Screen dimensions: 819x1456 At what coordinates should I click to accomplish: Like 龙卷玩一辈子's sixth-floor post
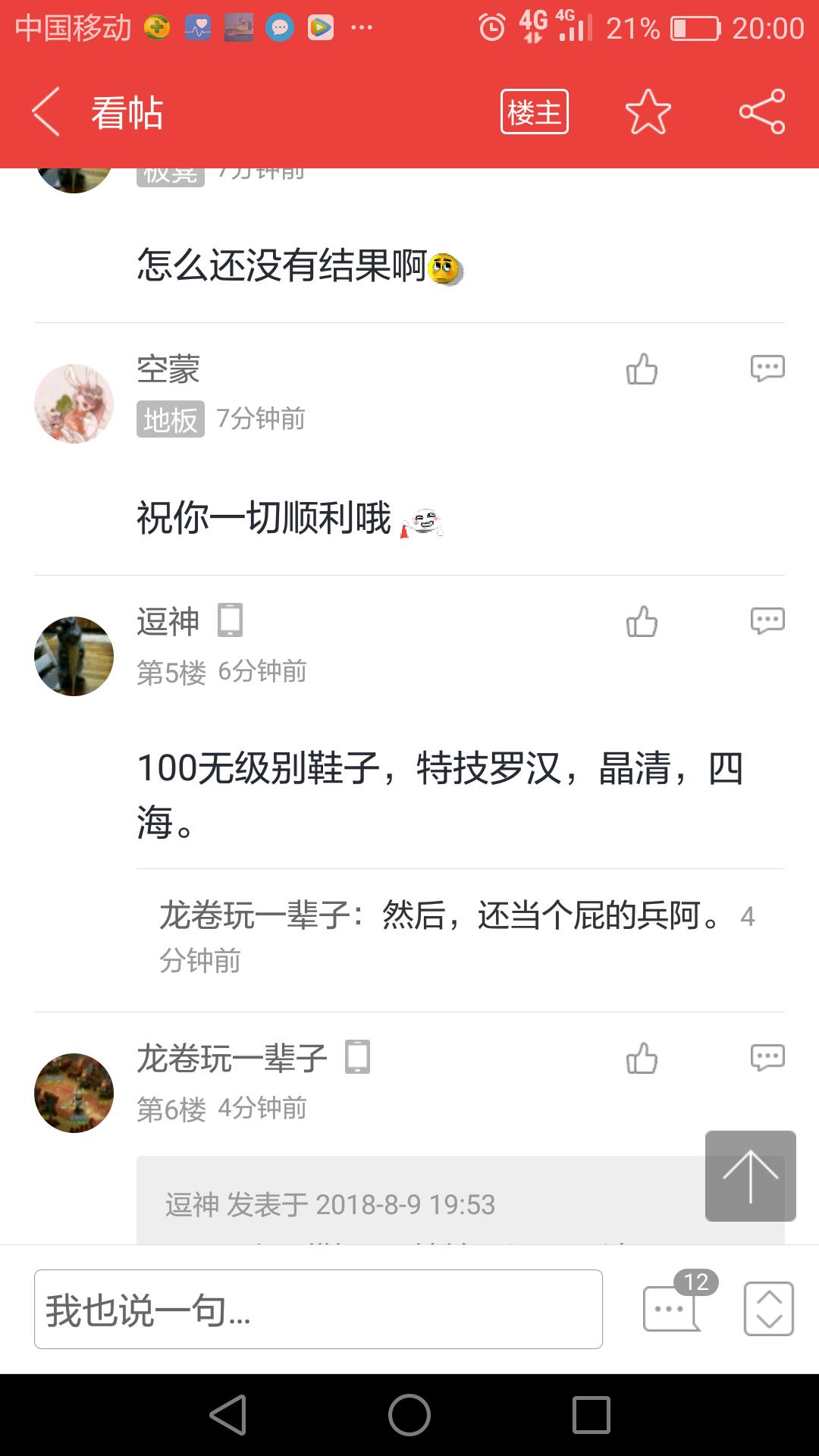pos(642,1059)
